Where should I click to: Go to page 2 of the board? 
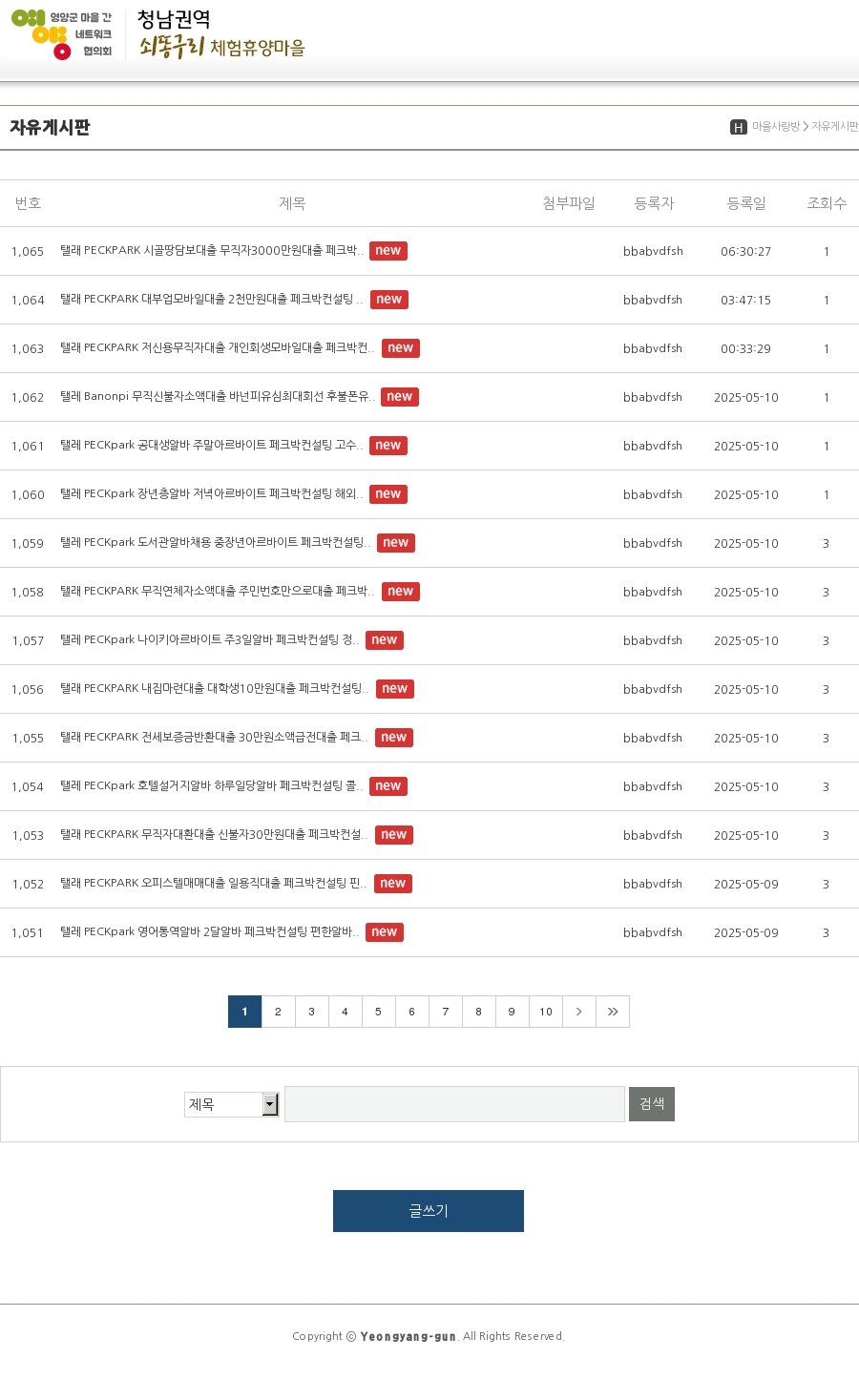(279, 1012)
